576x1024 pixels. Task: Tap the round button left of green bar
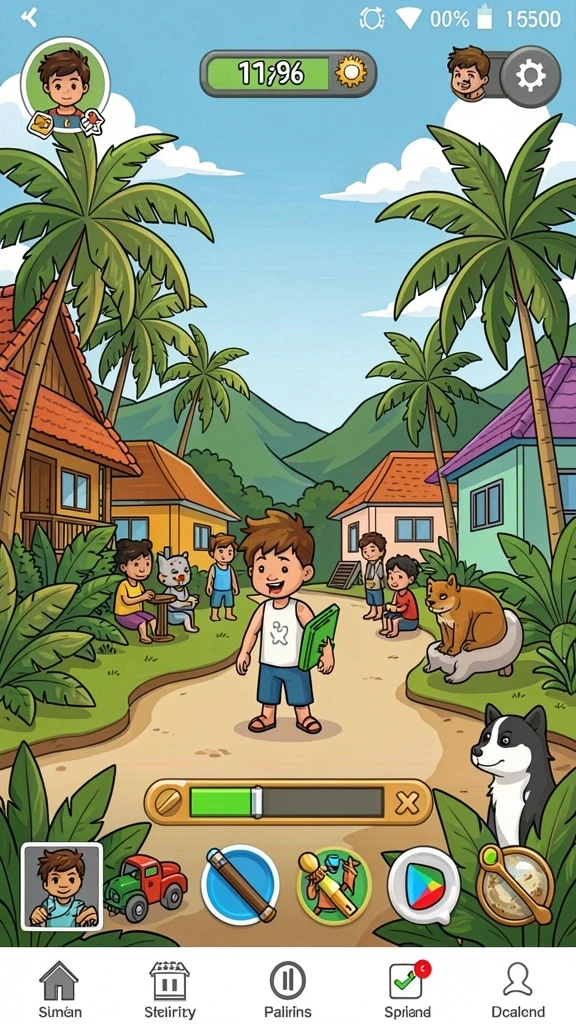[x=168, y=803]
